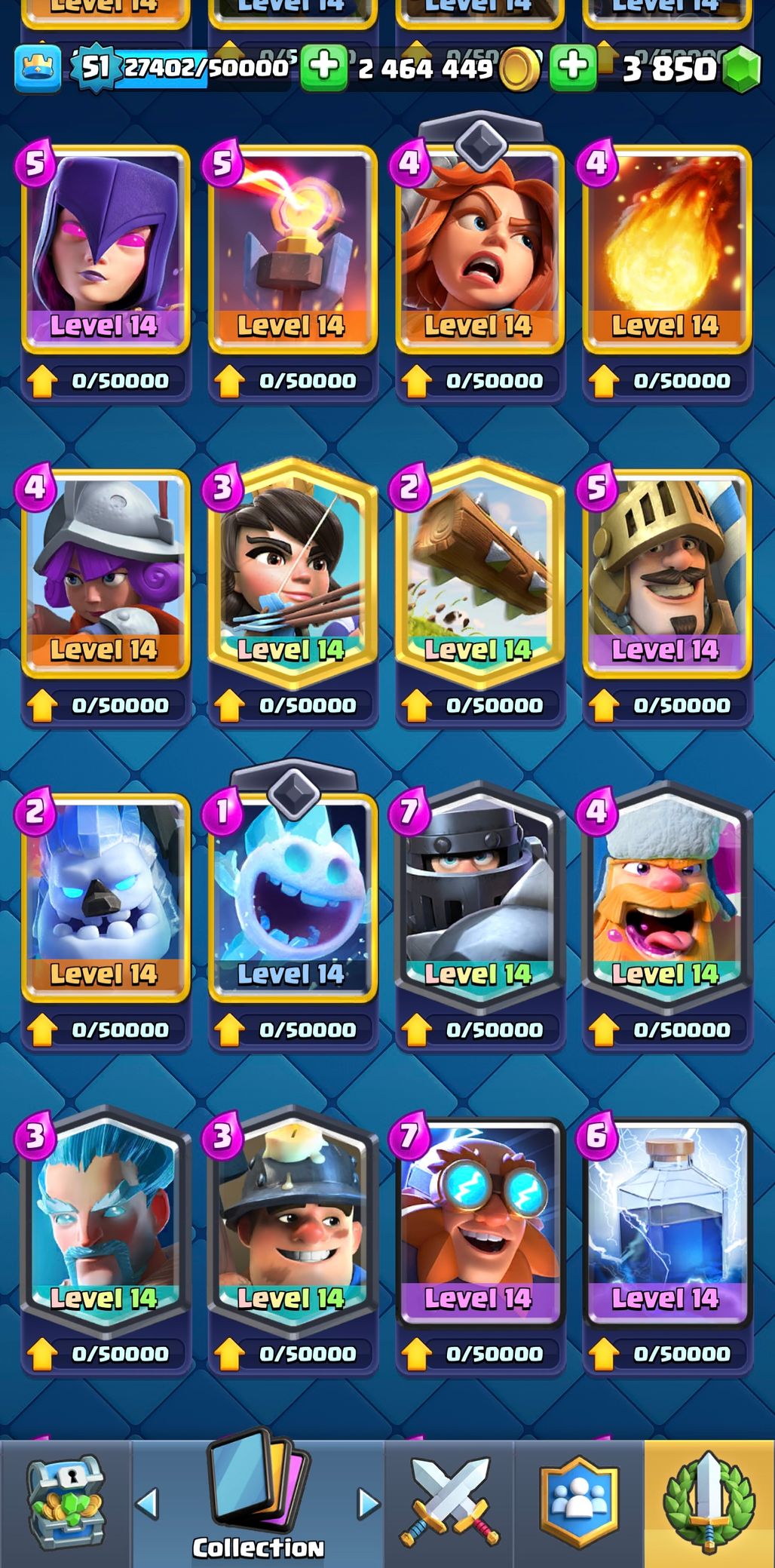Open the Inferno Tower card
The width and height of the screenshot is (775, 1568).
click(292, 249)
